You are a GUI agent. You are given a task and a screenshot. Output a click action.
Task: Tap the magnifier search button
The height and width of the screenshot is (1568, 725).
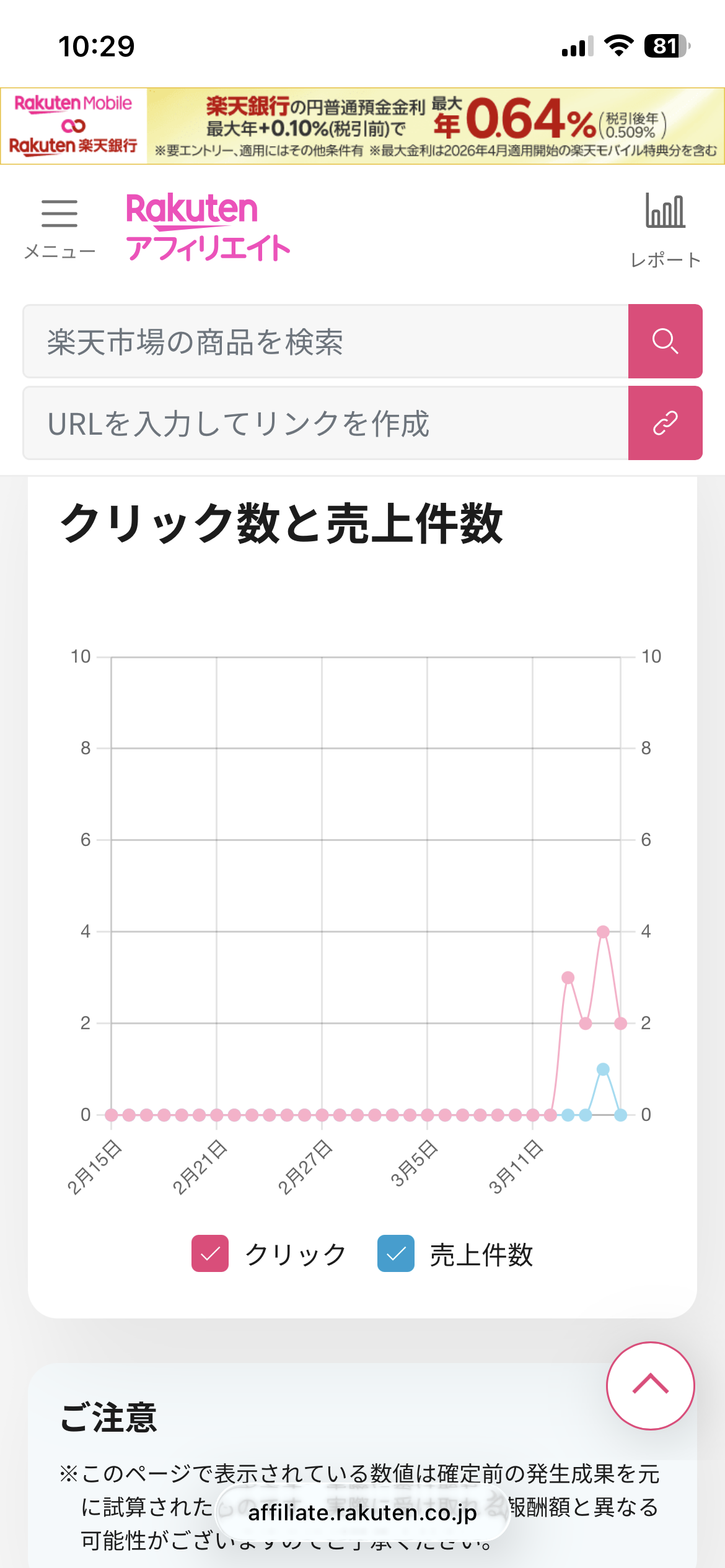coord(665,341)
